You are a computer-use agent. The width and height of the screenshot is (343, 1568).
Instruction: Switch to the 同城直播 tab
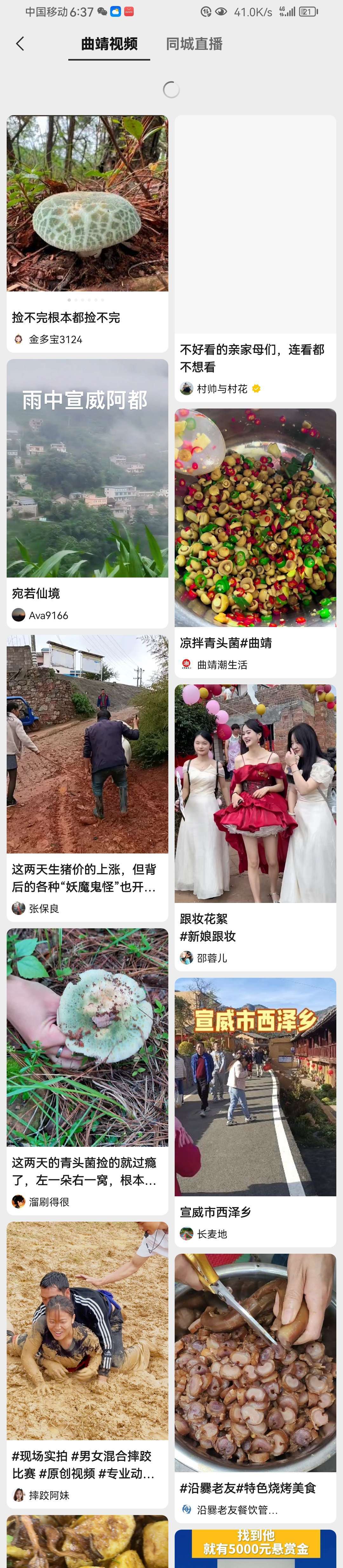(194, 44)
